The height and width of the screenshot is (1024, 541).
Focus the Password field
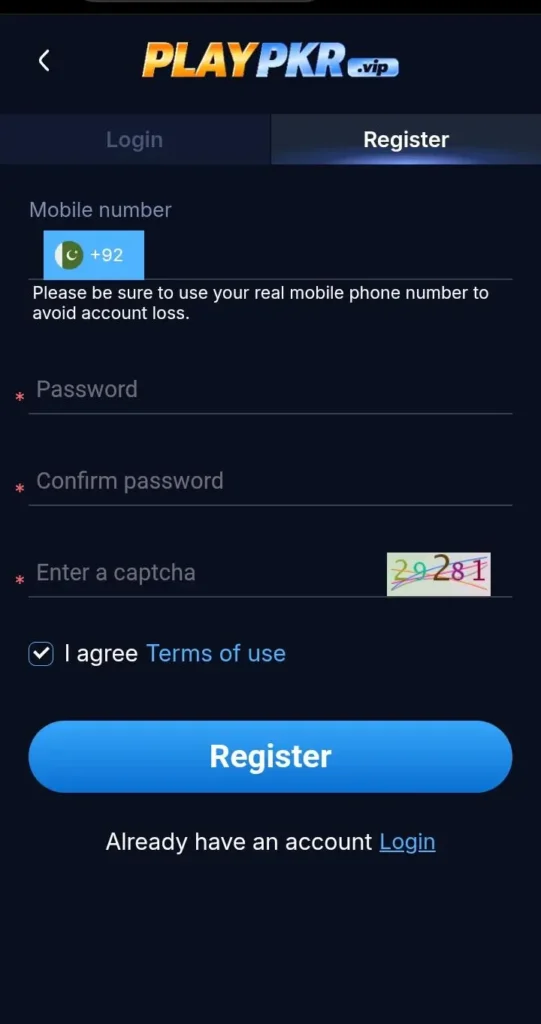270,390
